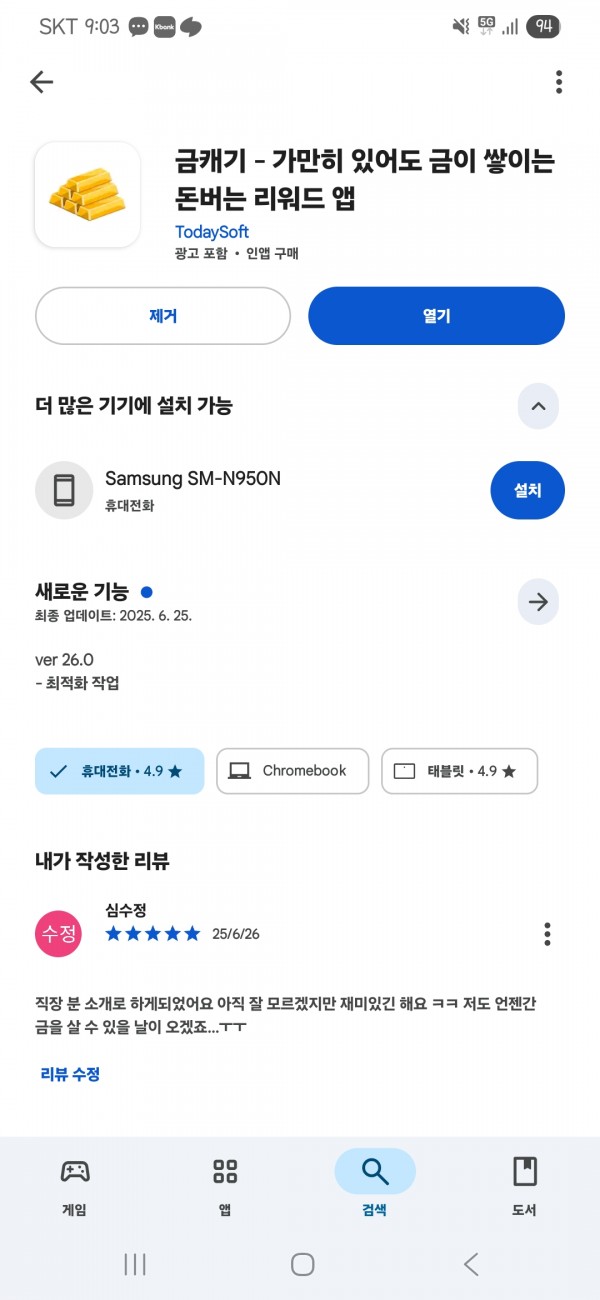
Task: Tap 제거 to uninstall the app
Action: pyautogui.click(x=163, y=316)
